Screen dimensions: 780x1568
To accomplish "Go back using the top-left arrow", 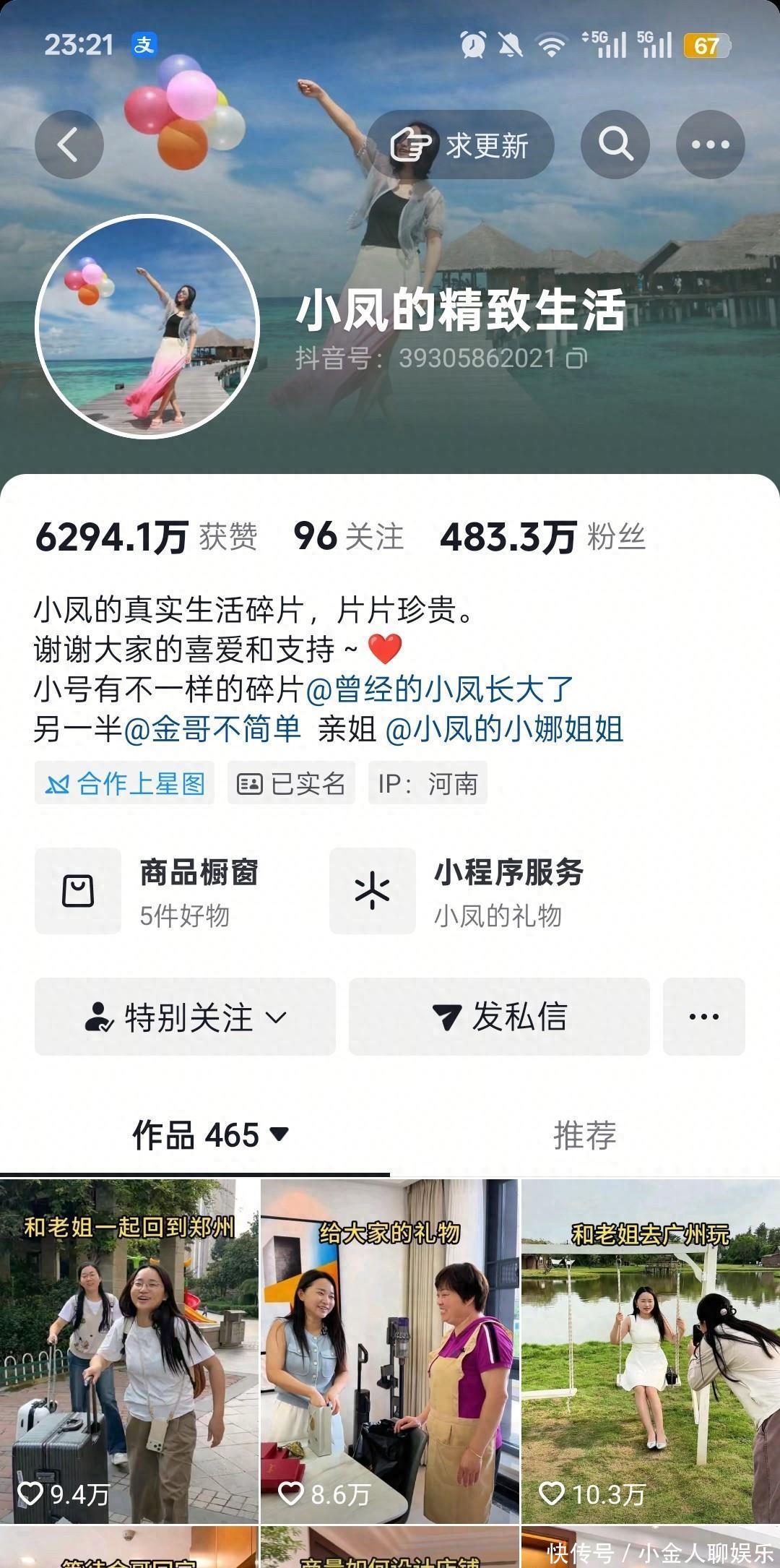I will tap(69, 145).
